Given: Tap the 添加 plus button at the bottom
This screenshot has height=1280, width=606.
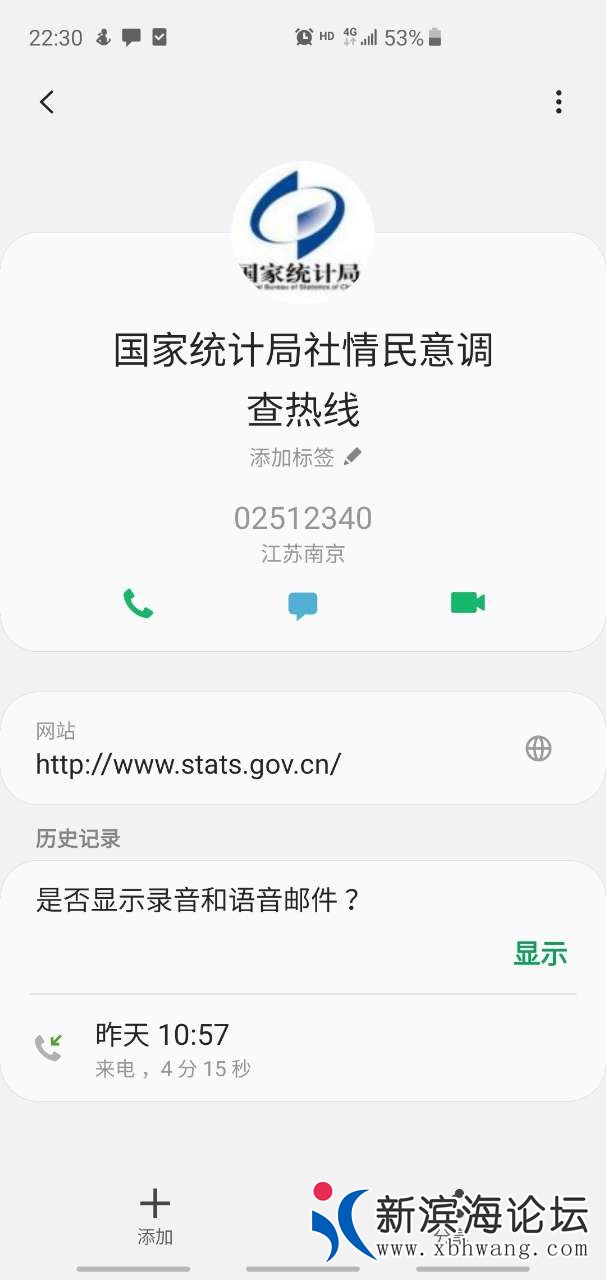Looking at the screenshot, I should 155,1214.
